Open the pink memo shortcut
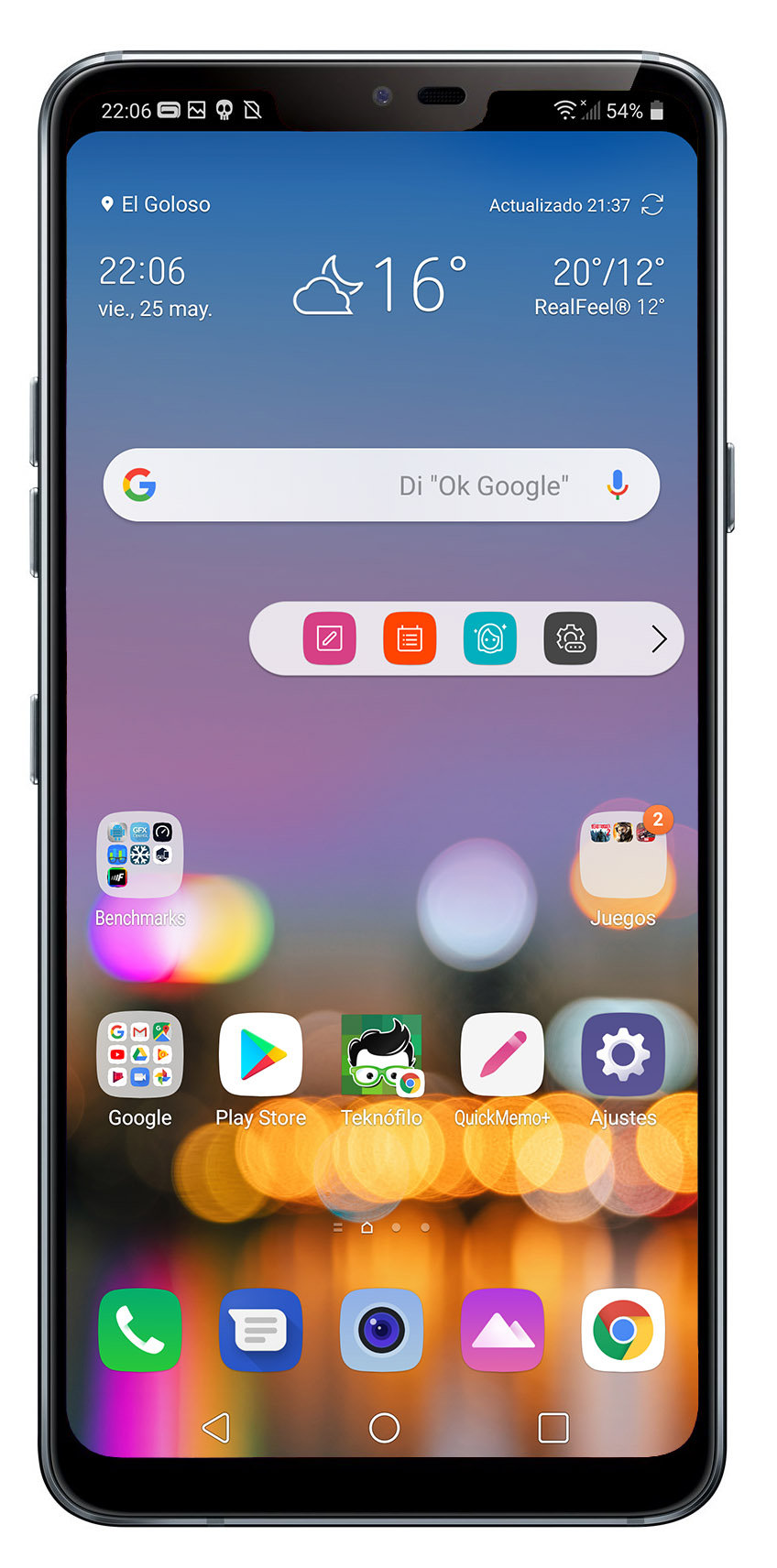Viewport: 777px width, 1568px height. coord(330,638)
